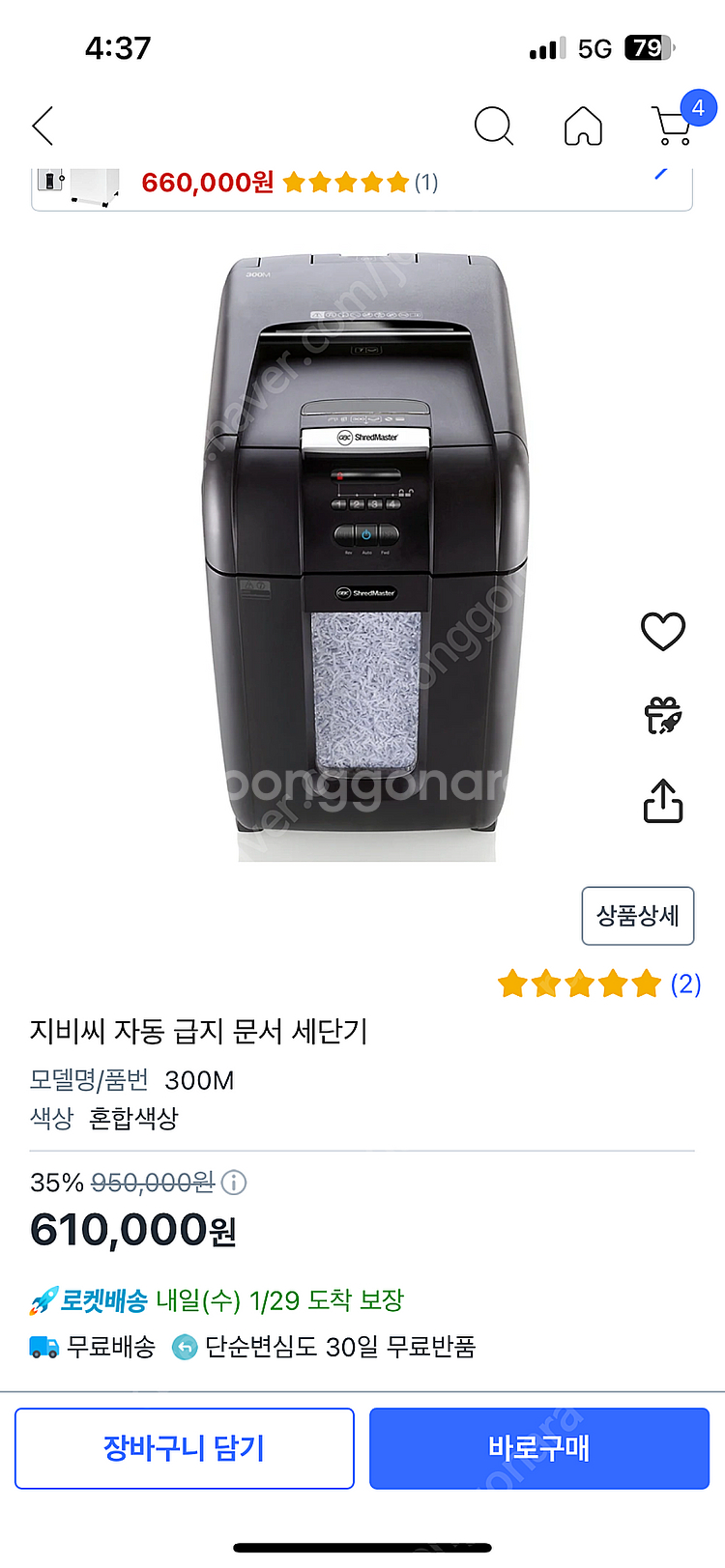725x1568 pixels.
Task: Open the two star-rating reviews
Action: point(598,984)
